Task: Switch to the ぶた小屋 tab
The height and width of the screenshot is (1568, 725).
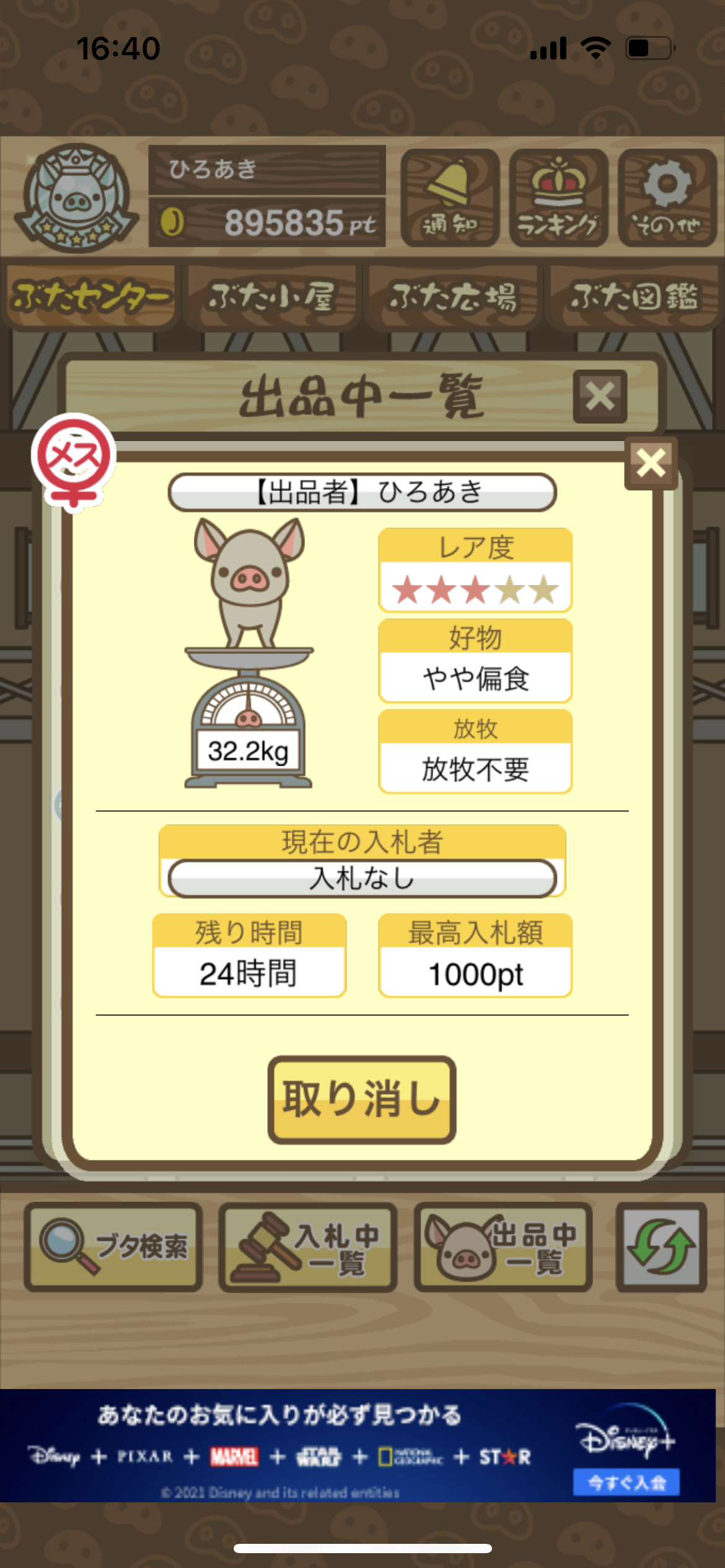Action: (272, 297)
